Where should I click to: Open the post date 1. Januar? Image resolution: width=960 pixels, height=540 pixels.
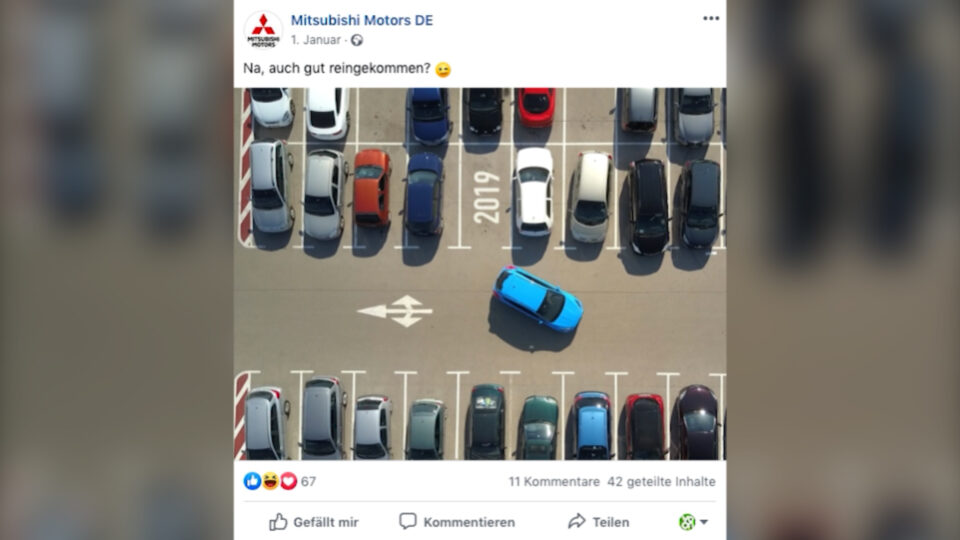pyautogui.click(x=315, y=40)
